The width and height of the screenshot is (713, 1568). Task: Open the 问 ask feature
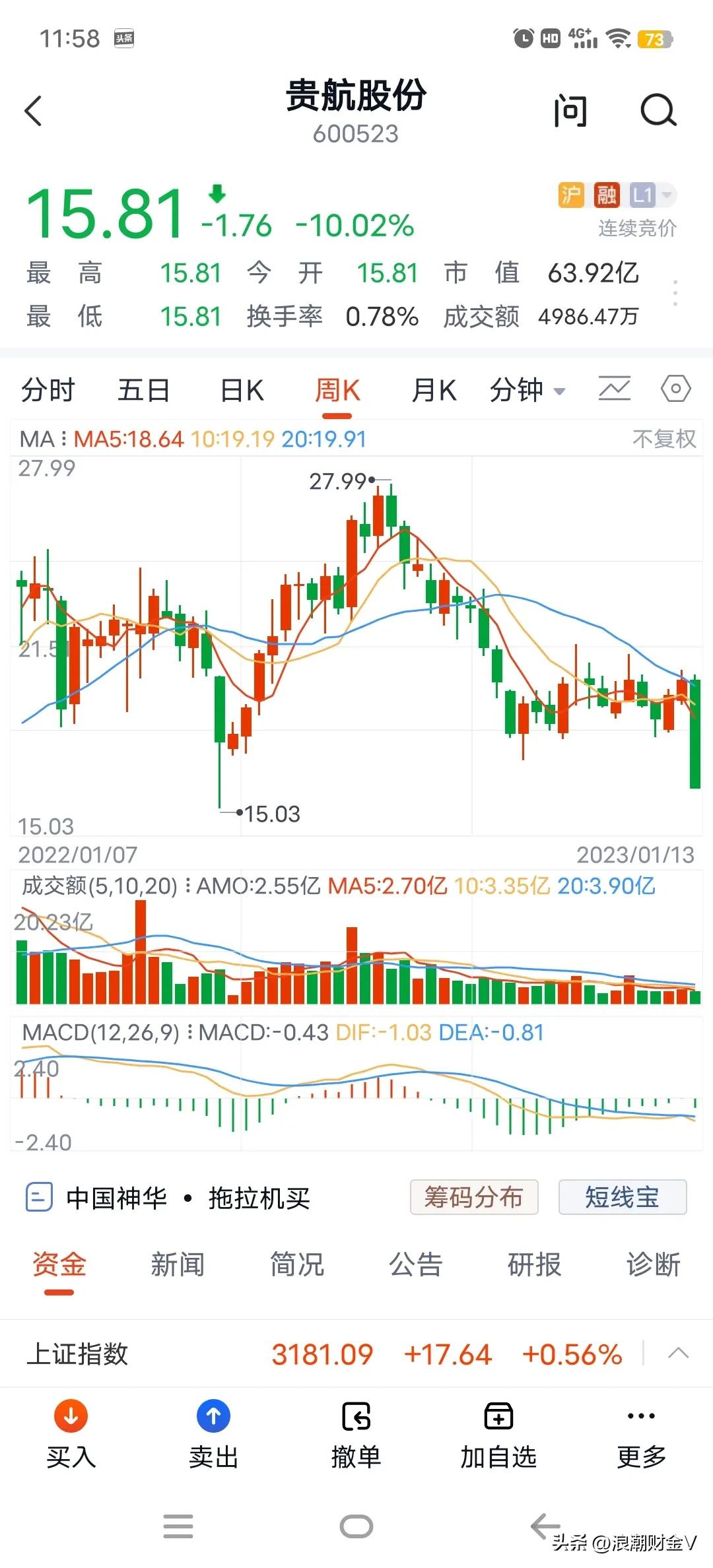[x=570, y=111]
